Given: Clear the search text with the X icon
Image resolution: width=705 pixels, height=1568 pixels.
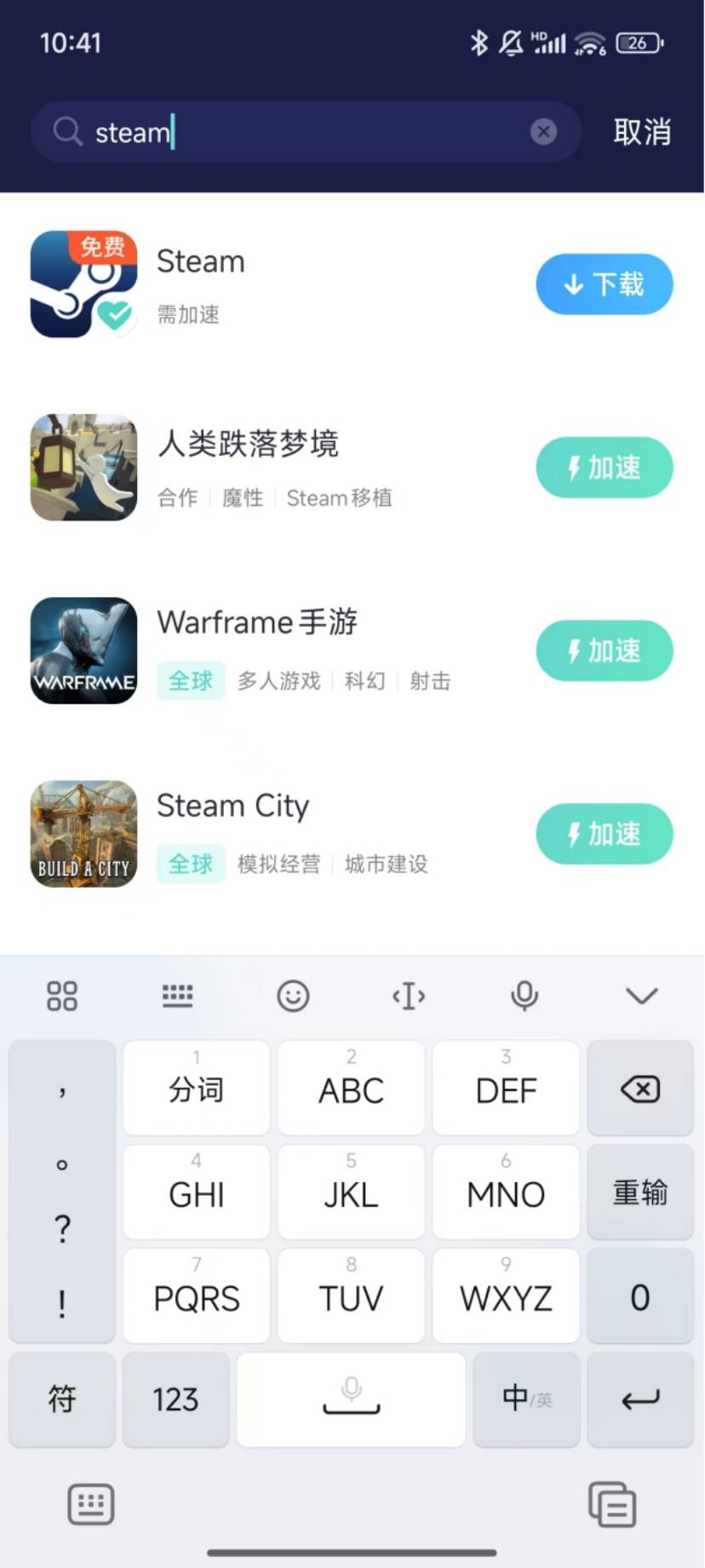Looking at the screenshot, I should (543, 132).
